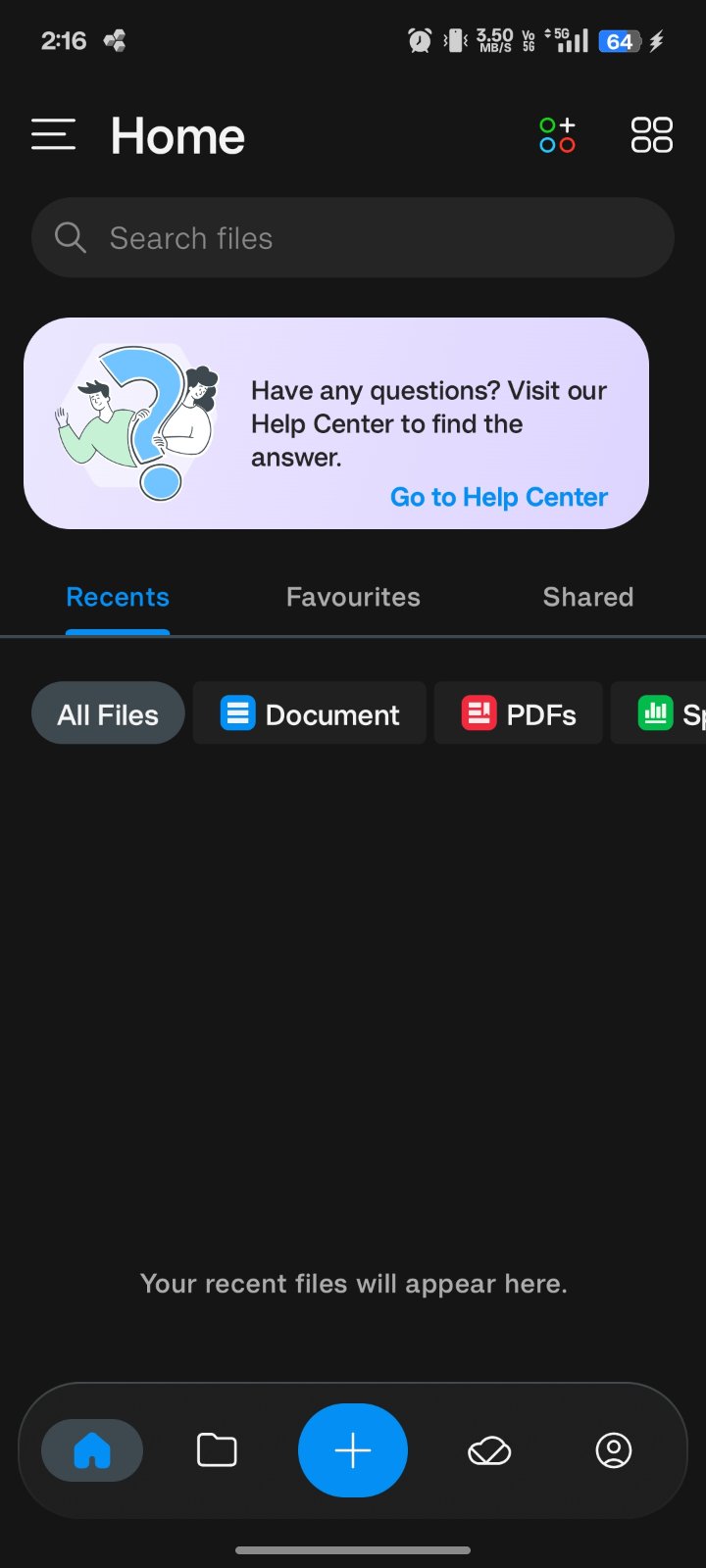Open the folder tab in bottom bar
The width and height of the screenshot is (706, 1568).
coord(217,1450)
